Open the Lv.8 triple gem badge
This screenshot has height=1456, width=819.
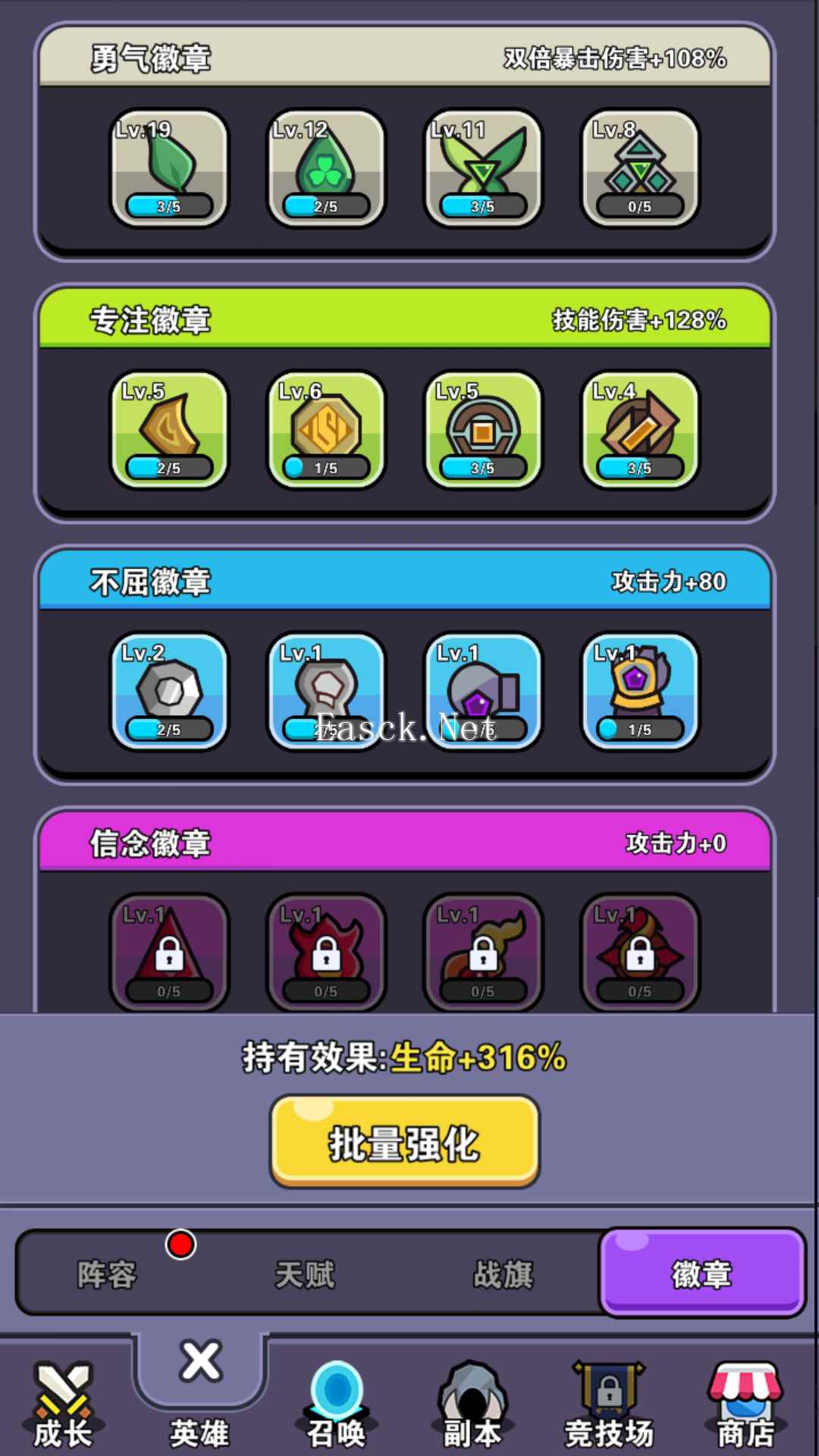641,168
